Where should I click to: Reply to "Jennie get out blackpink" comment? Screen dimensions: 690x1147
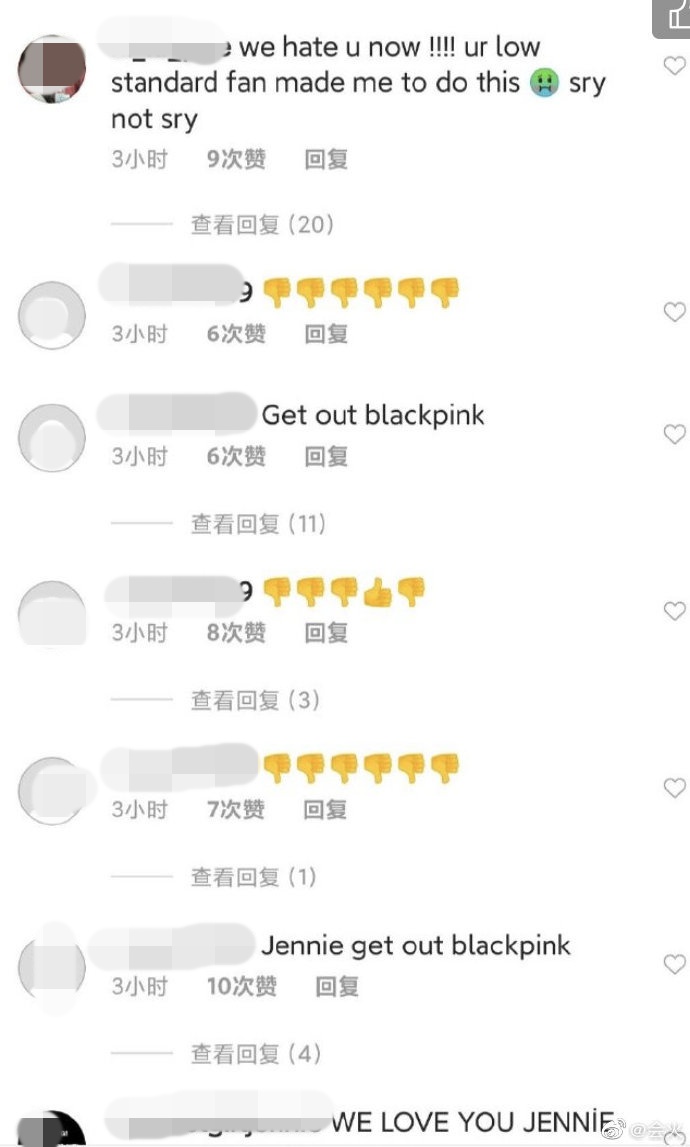point(336,987)
